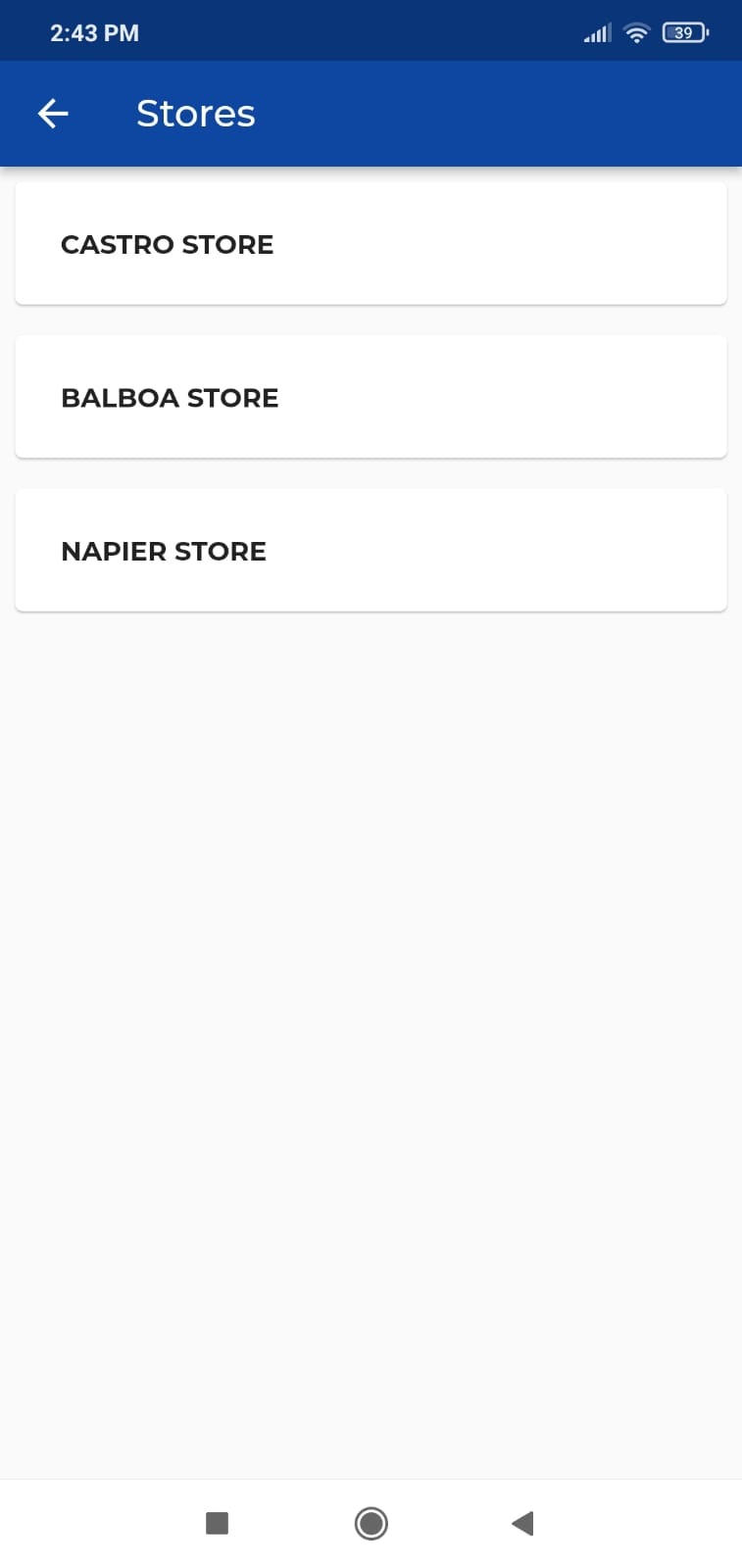Choose the Napier Store card

point(371,551)
